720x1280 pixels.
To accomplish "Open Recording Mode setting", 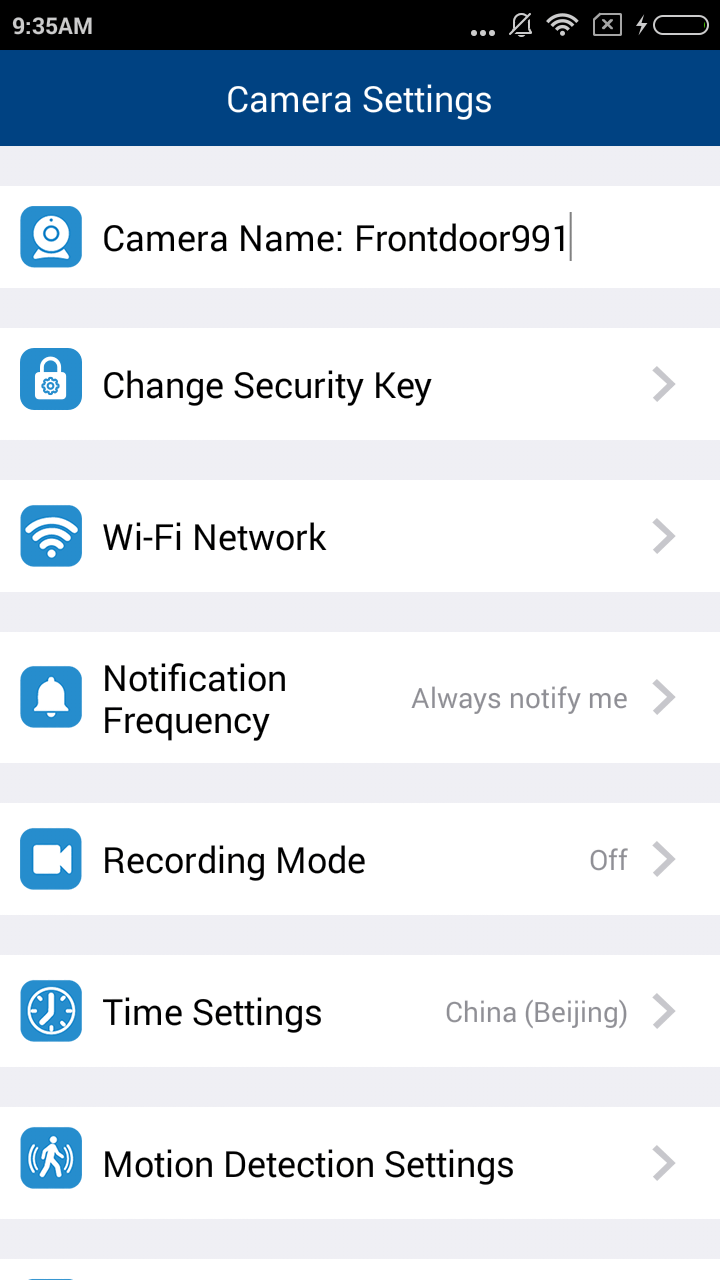I will coord(360,859).
